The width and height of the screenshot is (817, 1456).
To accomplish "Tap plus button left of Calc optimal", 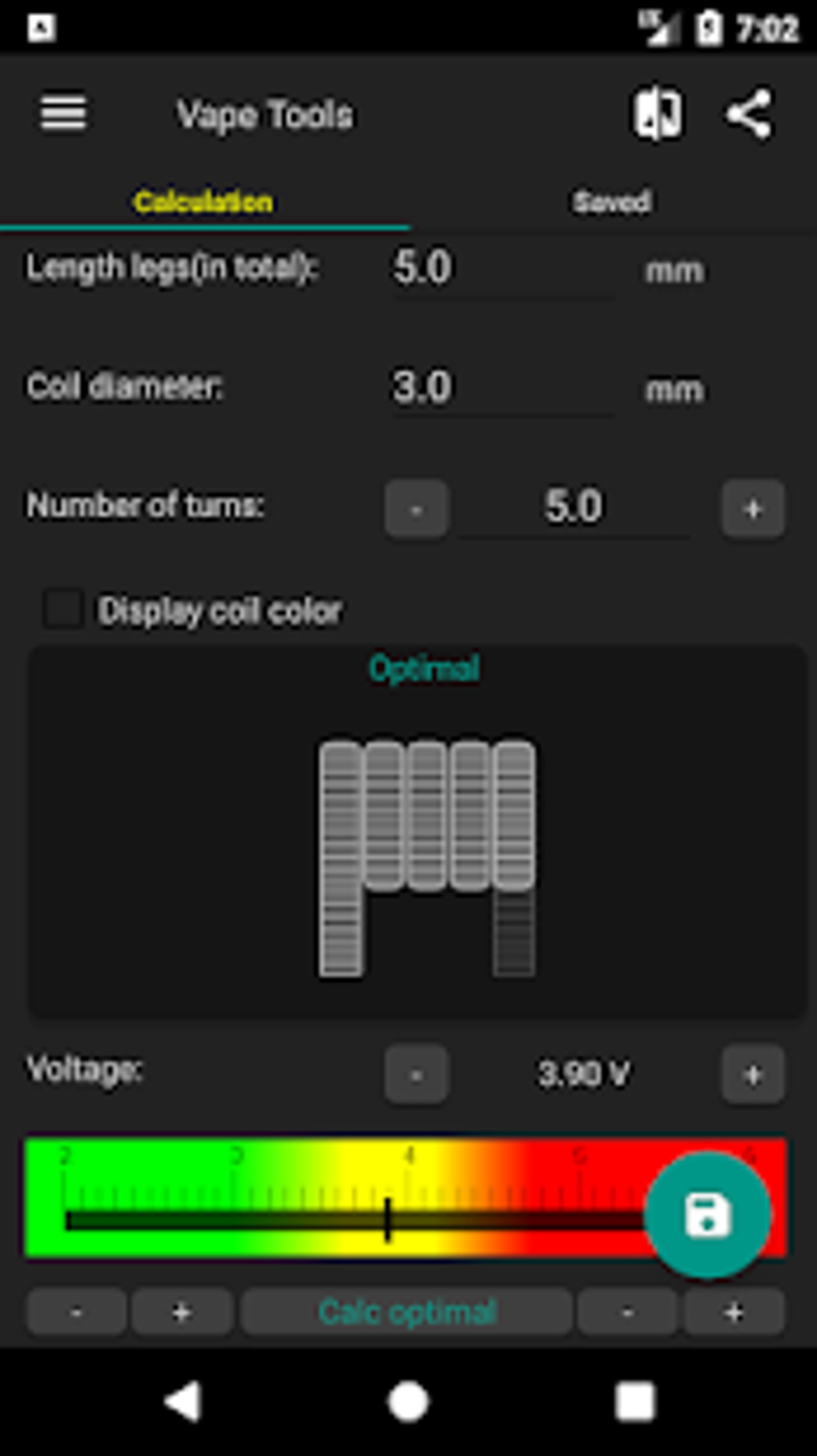I will (182, 1312).
